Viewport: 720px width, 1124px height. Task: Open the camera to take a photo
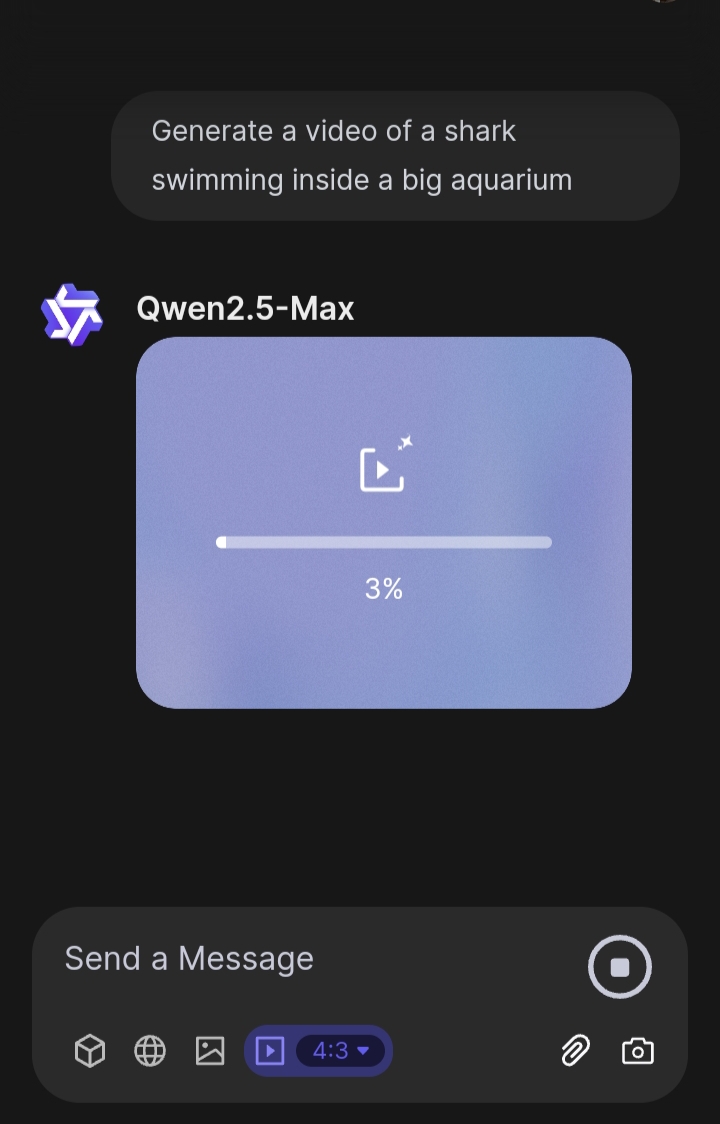tap(637, 1051)
